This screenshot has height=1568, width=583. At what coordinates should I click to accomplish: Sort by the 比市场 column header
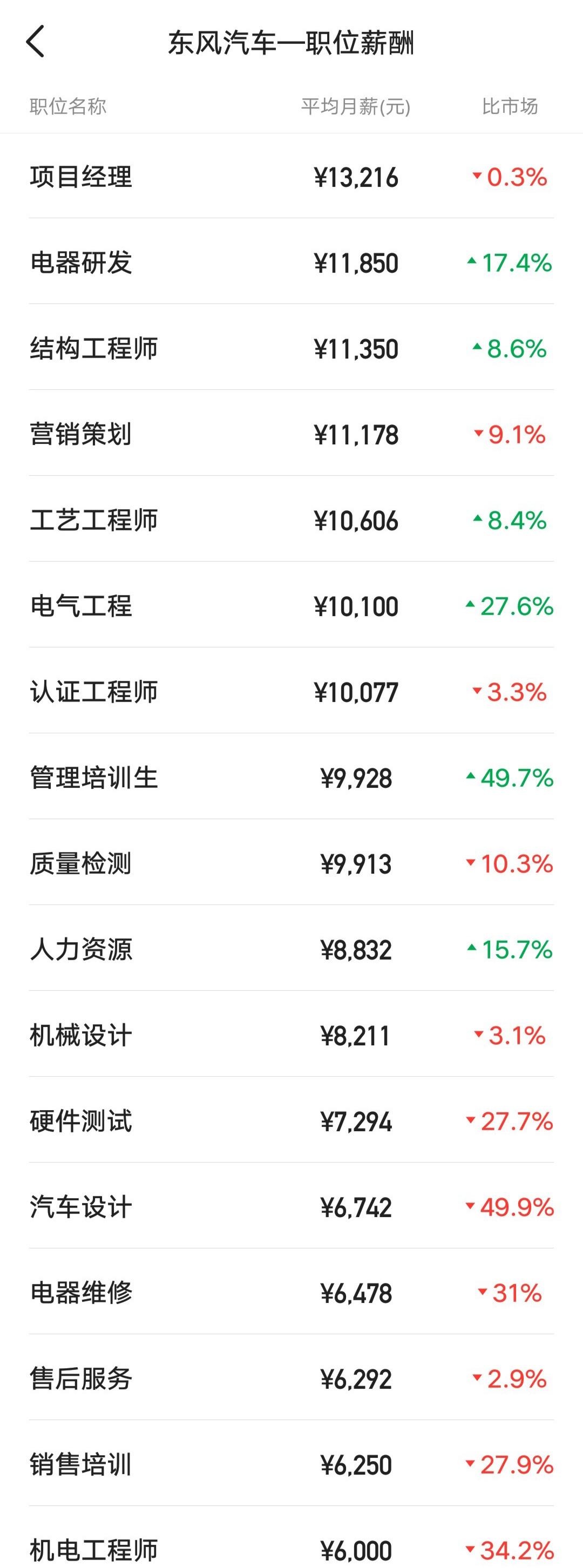coord(510,105)
